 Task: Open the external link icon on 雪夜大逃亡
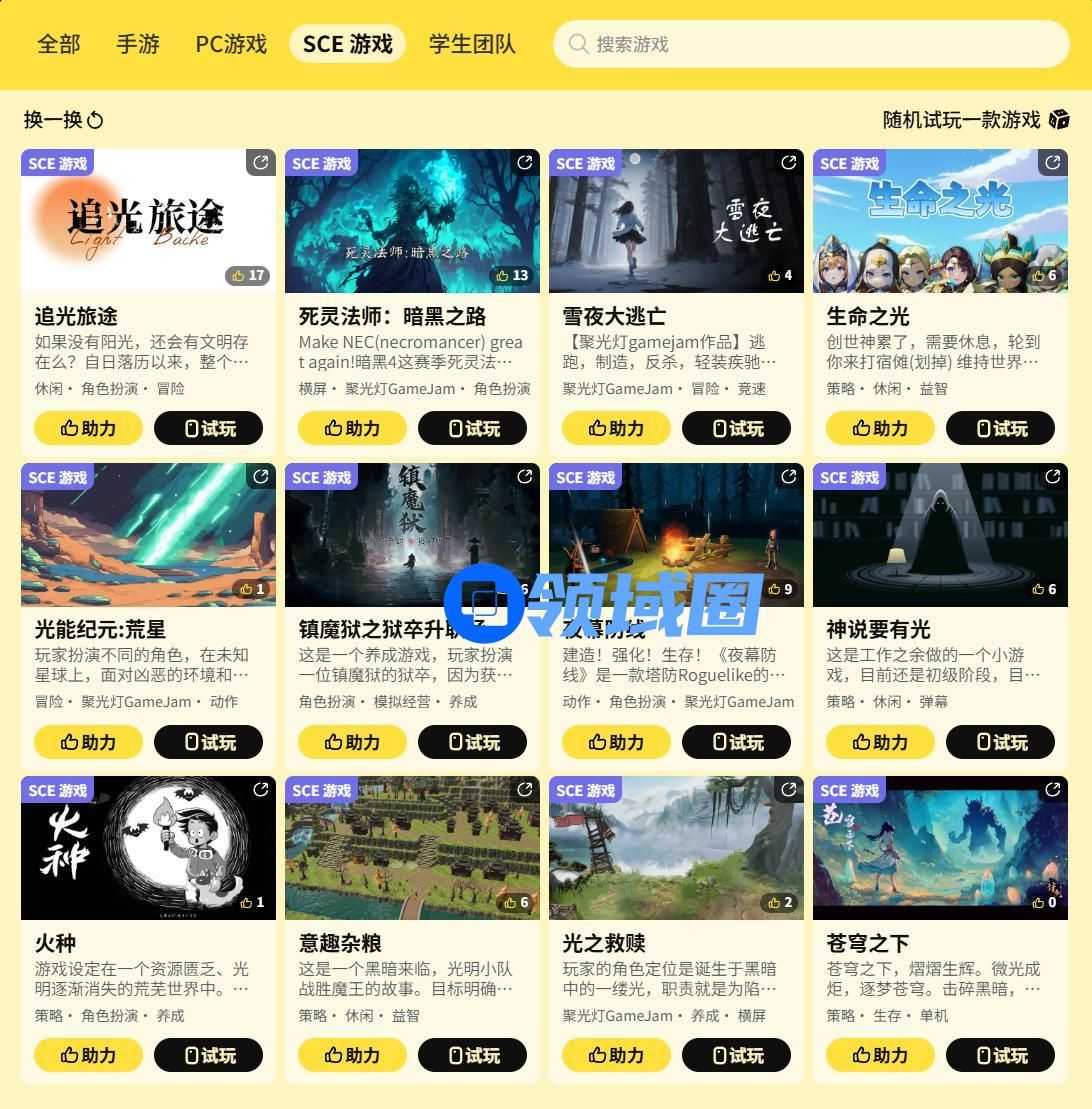tap(789, 163)
